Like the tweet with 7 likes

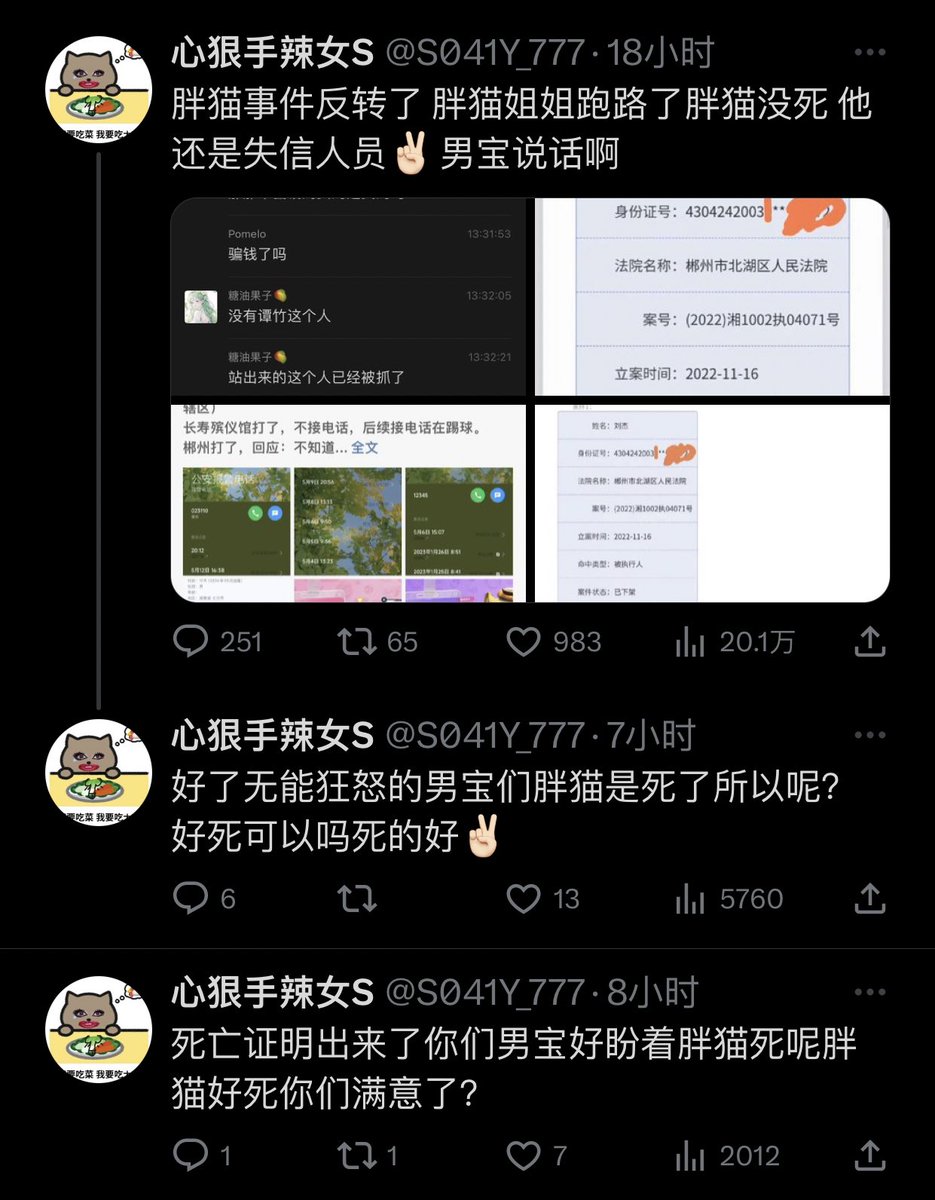523,1156
